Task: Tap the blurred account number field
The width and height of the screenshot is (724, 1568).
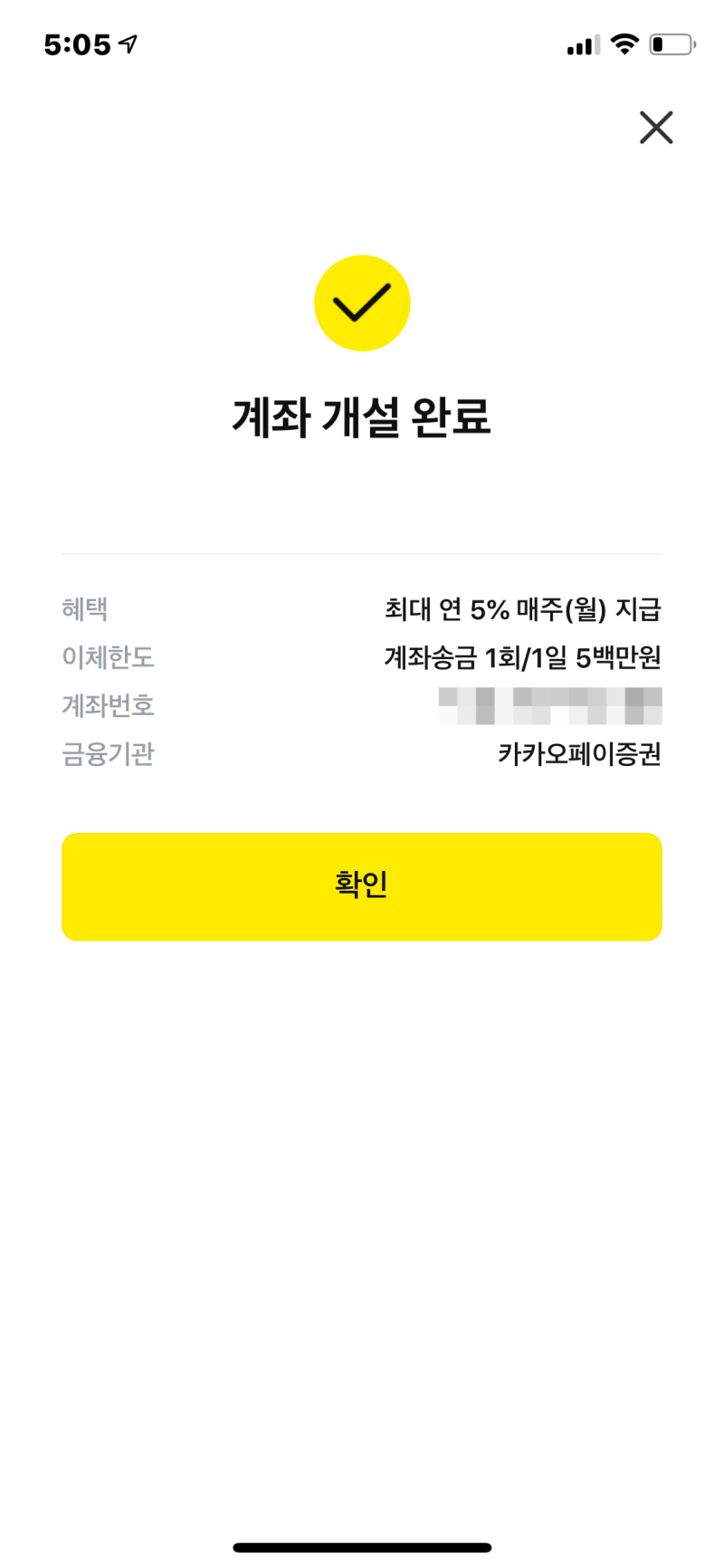Action: pos(549,707)
